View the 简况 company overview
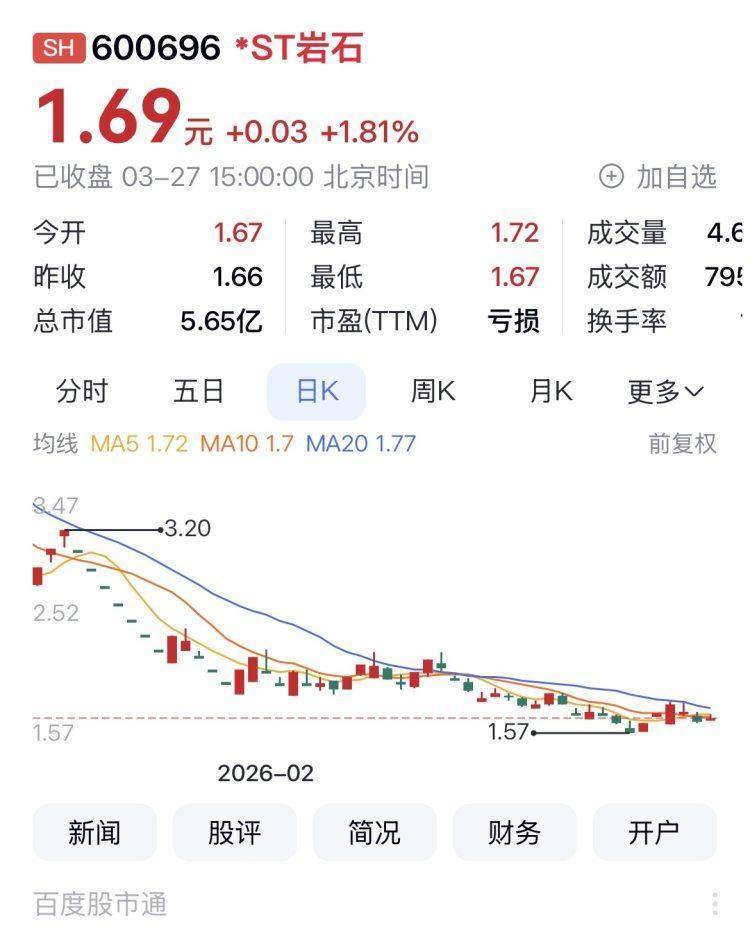 pyautogui.click(x=375, y=832)
